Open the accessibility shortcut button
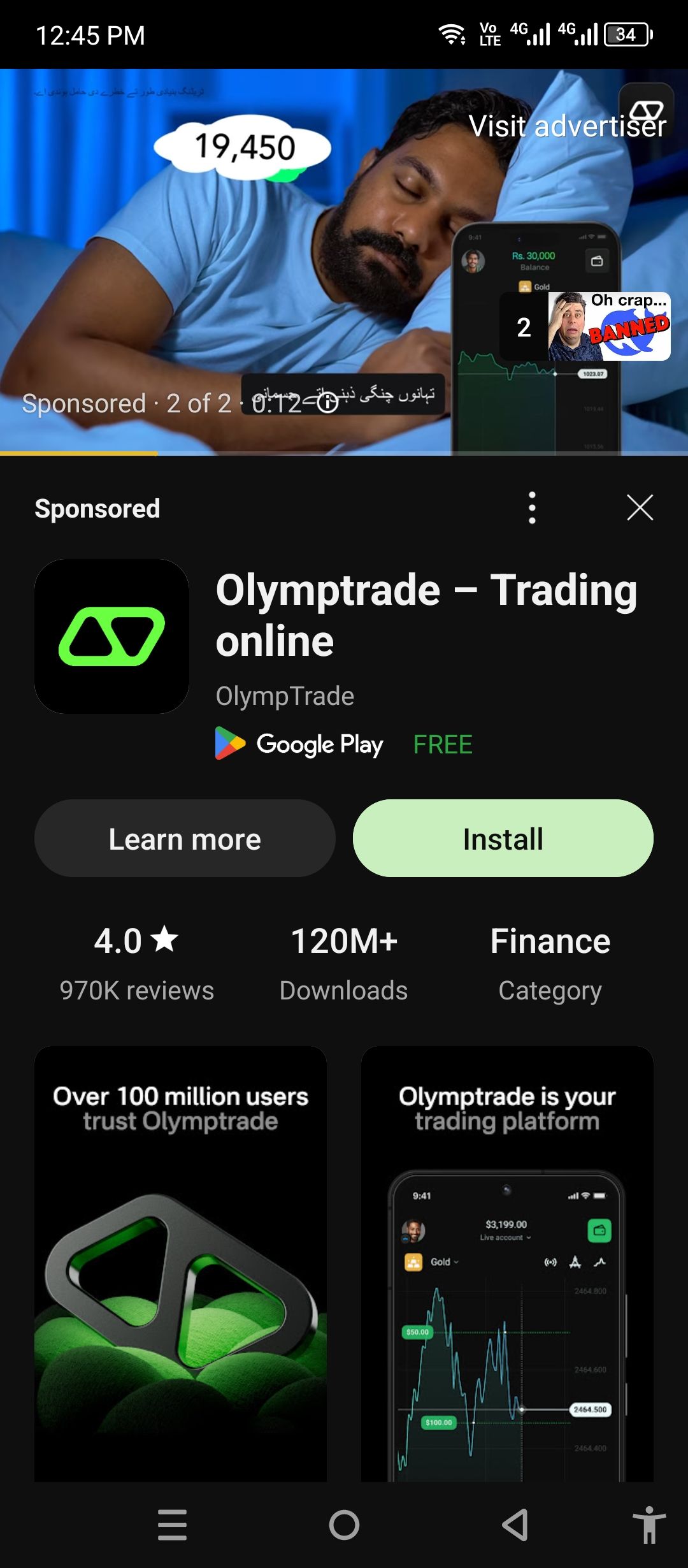Image resolution: width=688 pixels, height=1568 pixels. 649,1525
